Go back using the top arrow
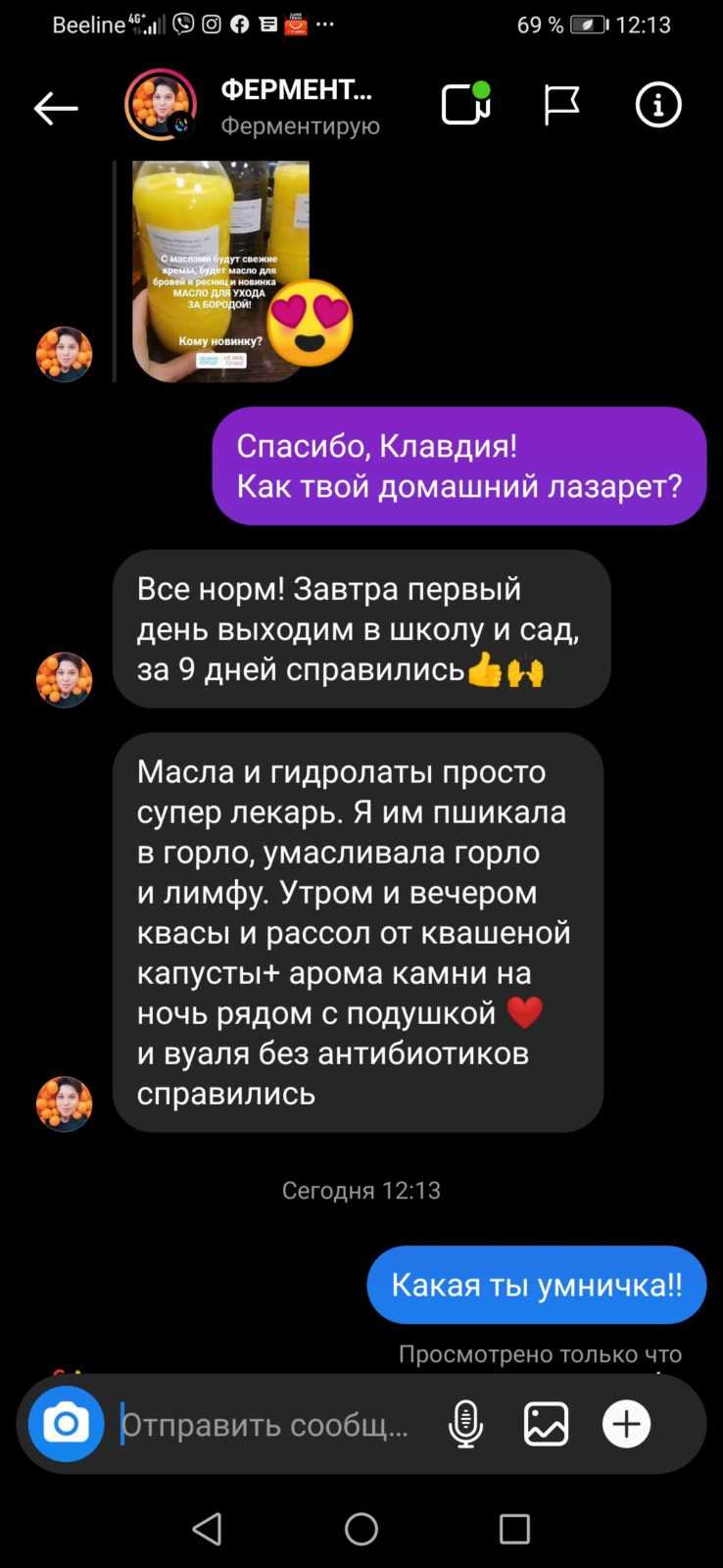 pyautogui.click(x=56, y=108)
